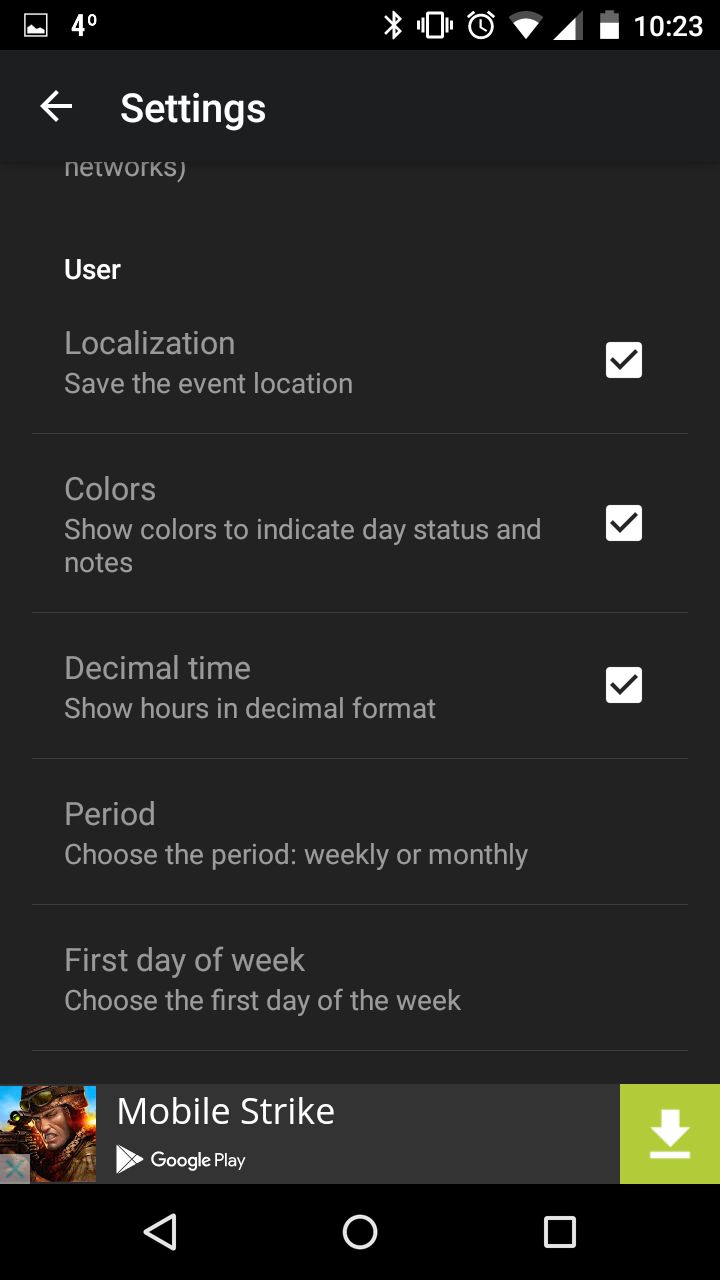
Task: Open First day of week setting
Action: (x=360, y=978)
